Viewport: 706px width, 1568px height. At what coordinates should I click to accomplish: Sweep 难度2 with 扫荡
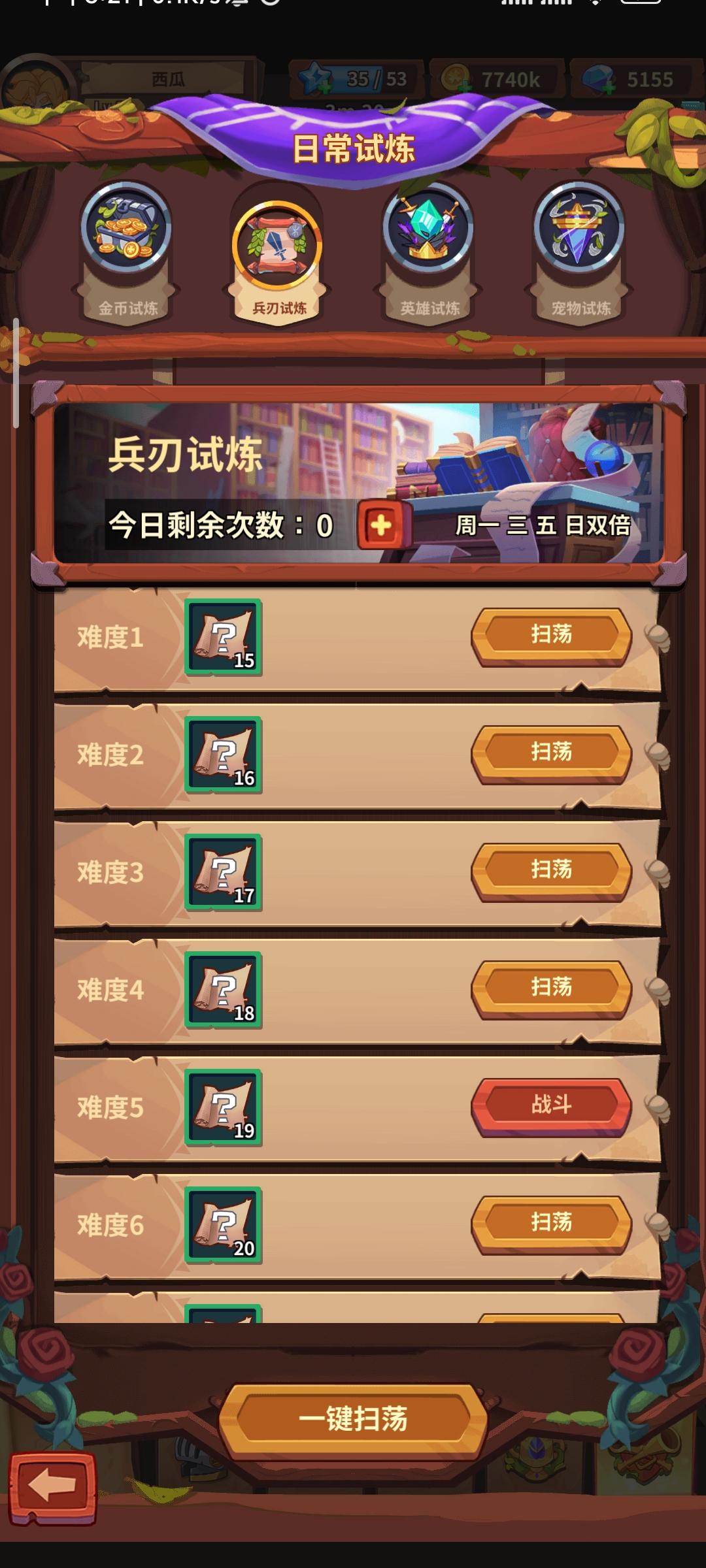tap(551, 753)
